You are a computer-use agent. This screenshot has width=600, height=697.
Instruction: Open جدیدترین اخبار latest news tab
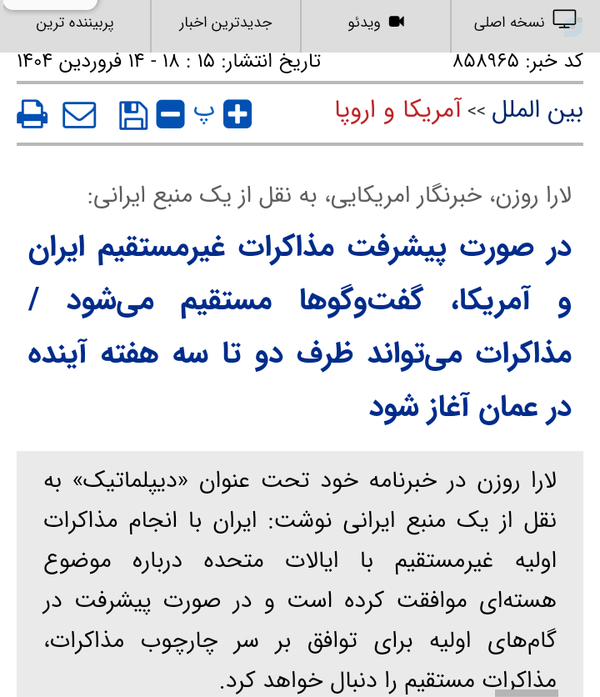tap(226, 22)
